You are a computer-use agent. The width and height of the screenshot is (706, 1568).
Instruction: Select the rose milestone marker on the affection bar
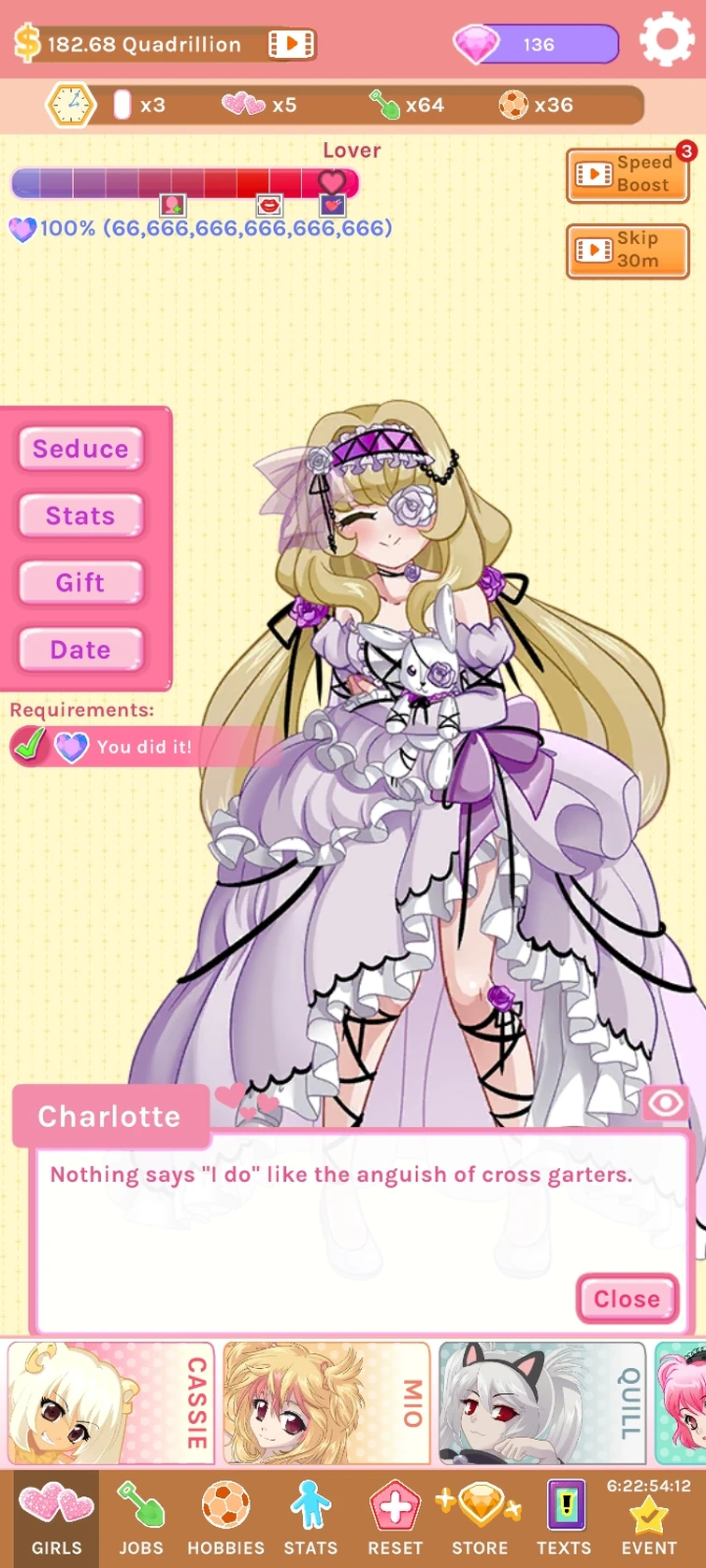tap(173, 207)
